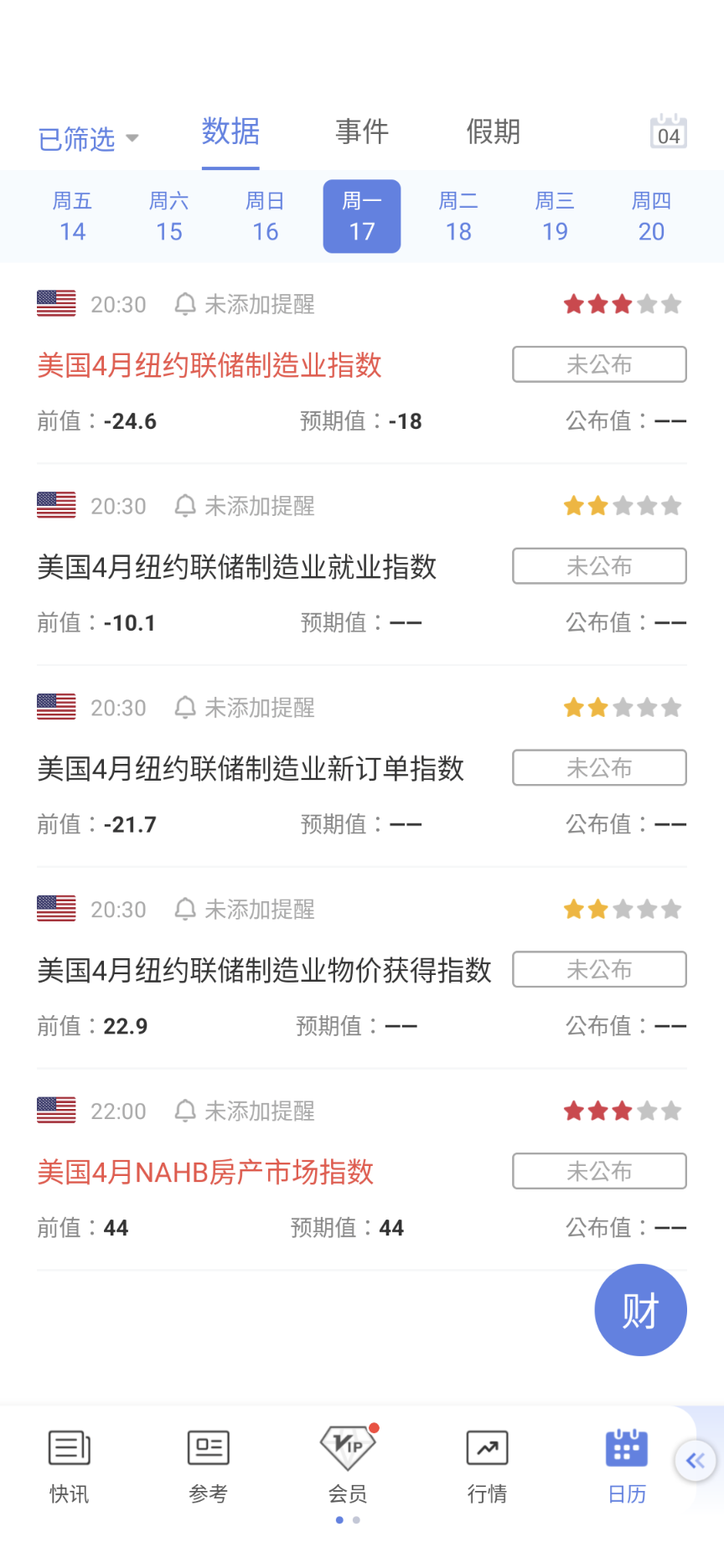Tap the floating 财 circle button
Viewport: 724px width, 1568px height.
640,1310
